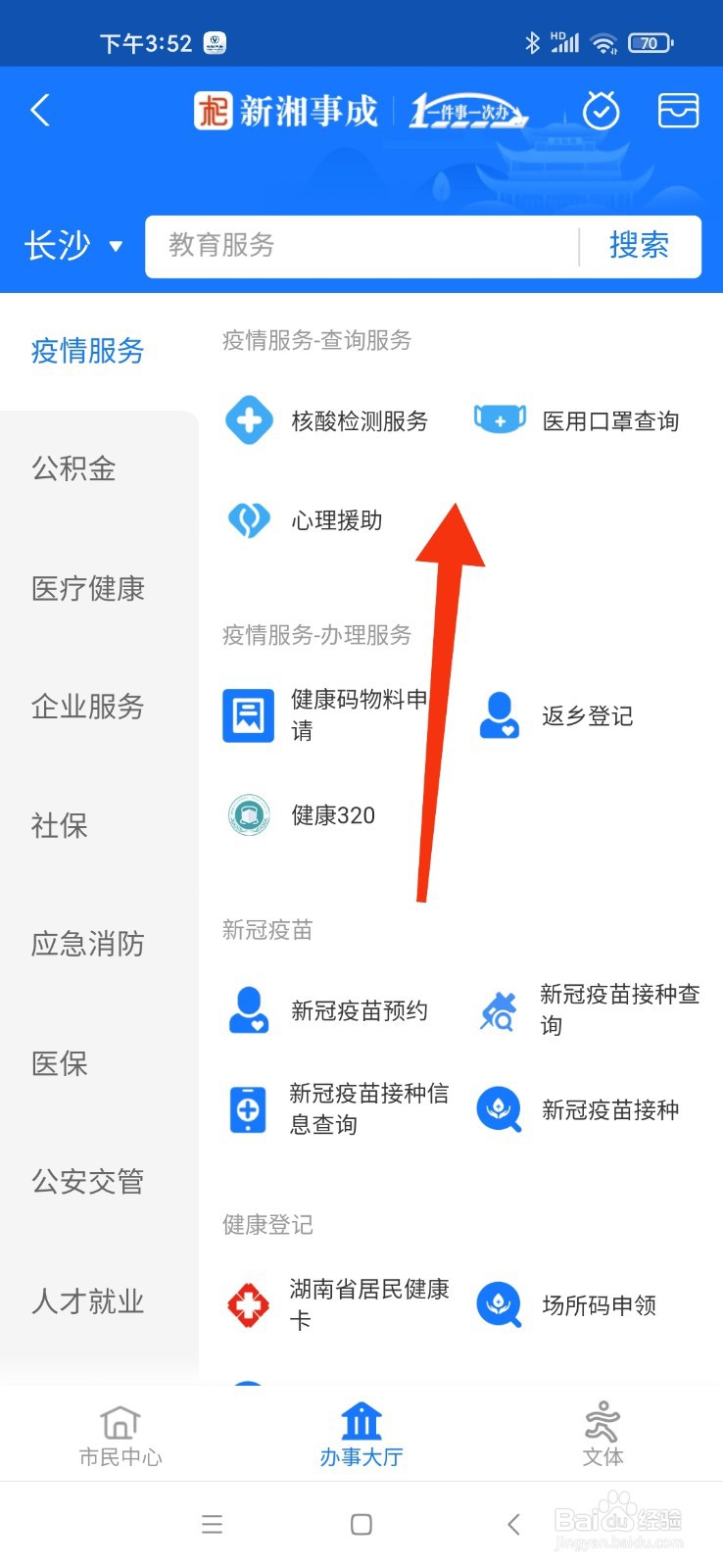The width and height of the screenshot is (723, 1568).
Task: Select 社保 from the left sidebar
Action: pos(59,826)
